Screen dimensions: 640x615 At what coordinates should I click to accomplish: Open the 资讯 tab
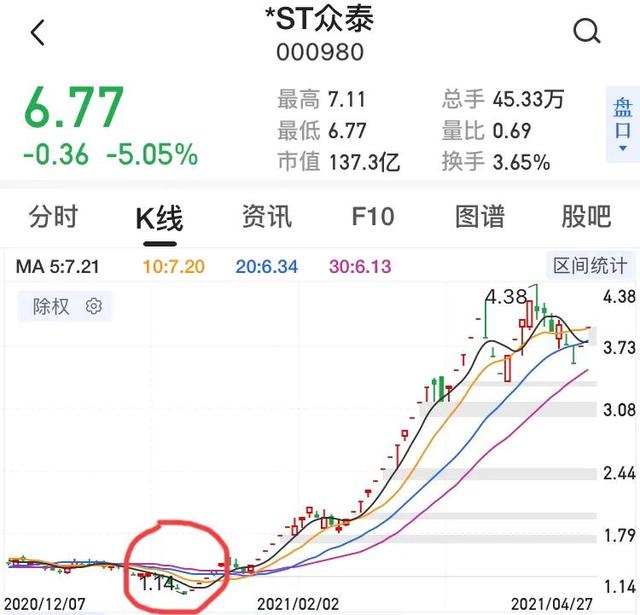pyautogui.click(x=267, y=216)
